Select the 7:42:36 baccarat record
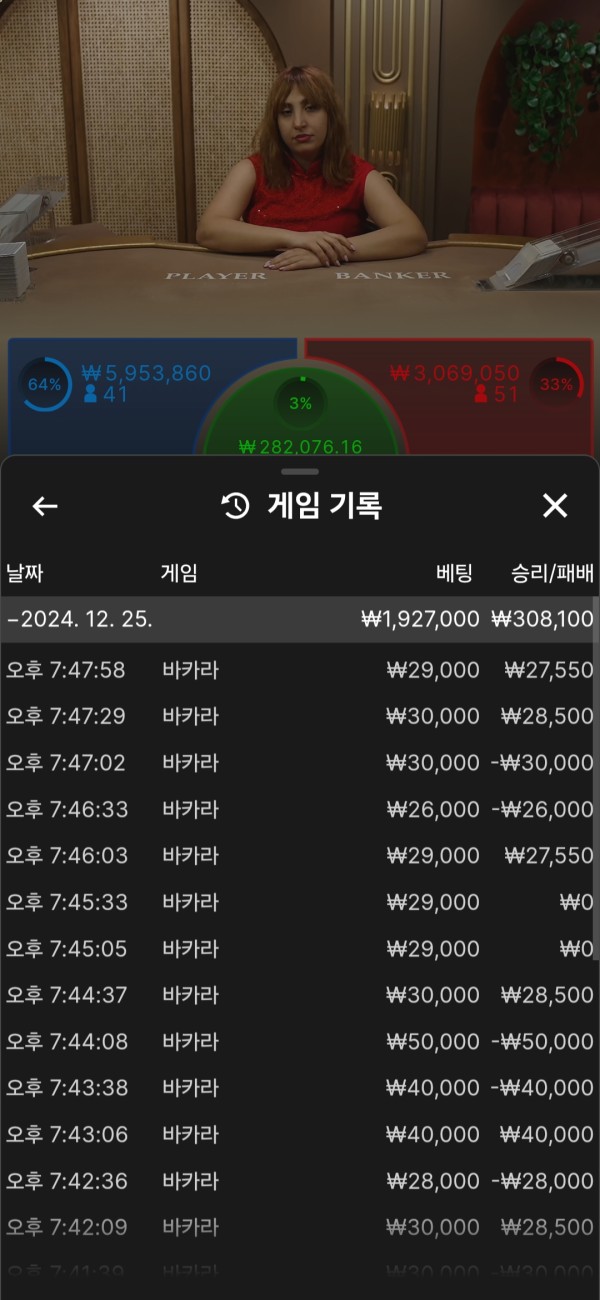This screenshot has height=1300, width=600. 300,1181
